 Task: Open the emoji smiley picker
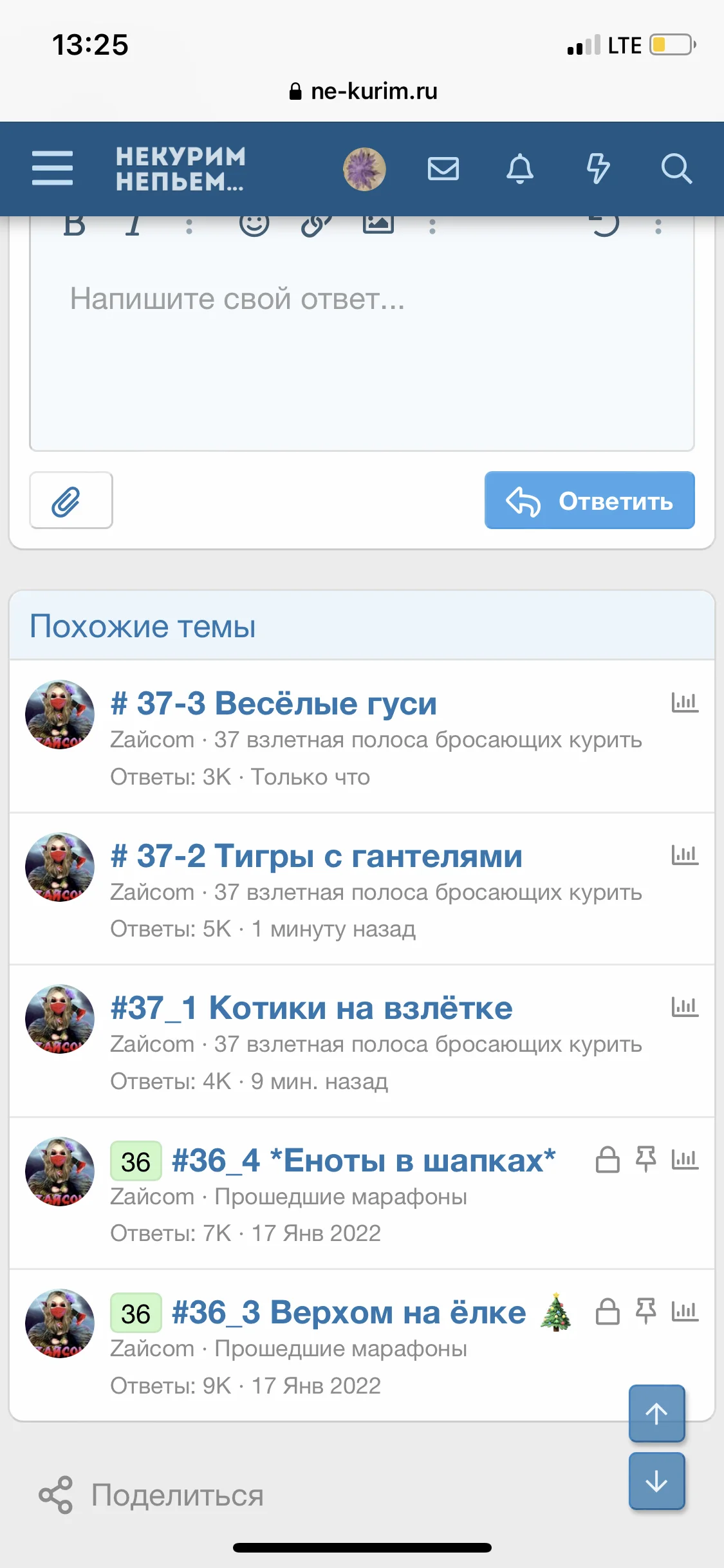coord(254,224)
